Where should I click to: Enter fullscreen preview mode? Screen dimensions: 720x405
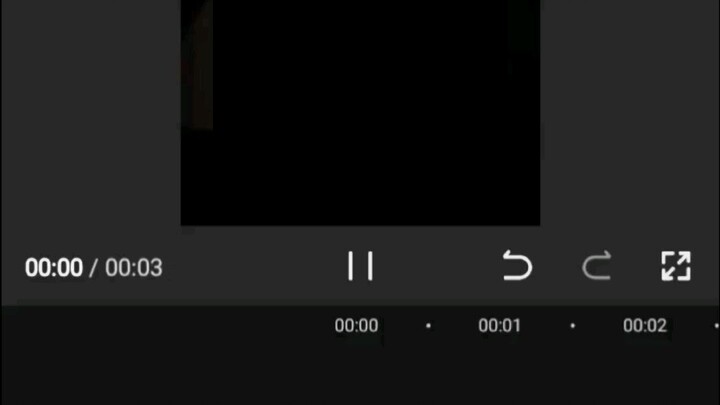[x=676, y=266]
